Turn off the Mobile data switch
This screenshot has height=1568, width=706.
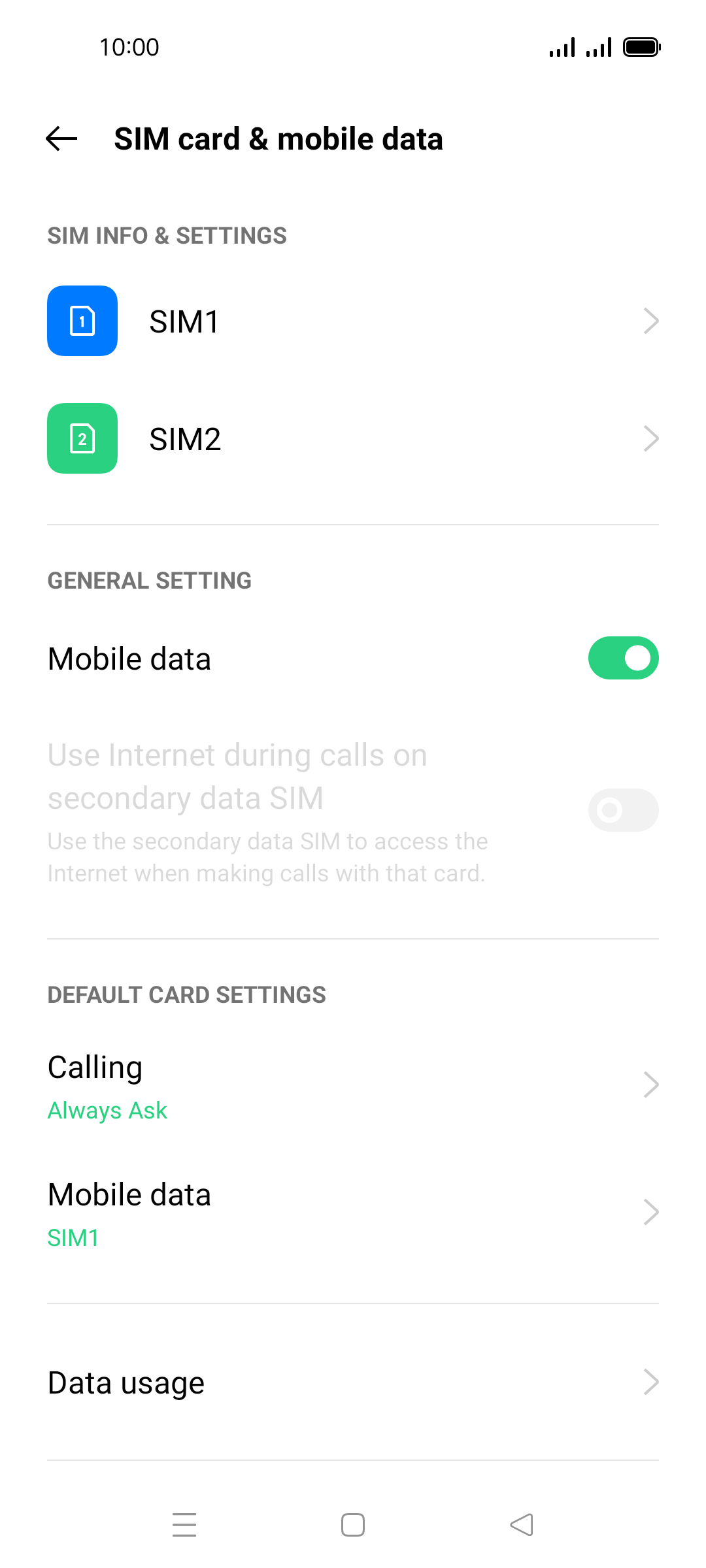(623, 658)
